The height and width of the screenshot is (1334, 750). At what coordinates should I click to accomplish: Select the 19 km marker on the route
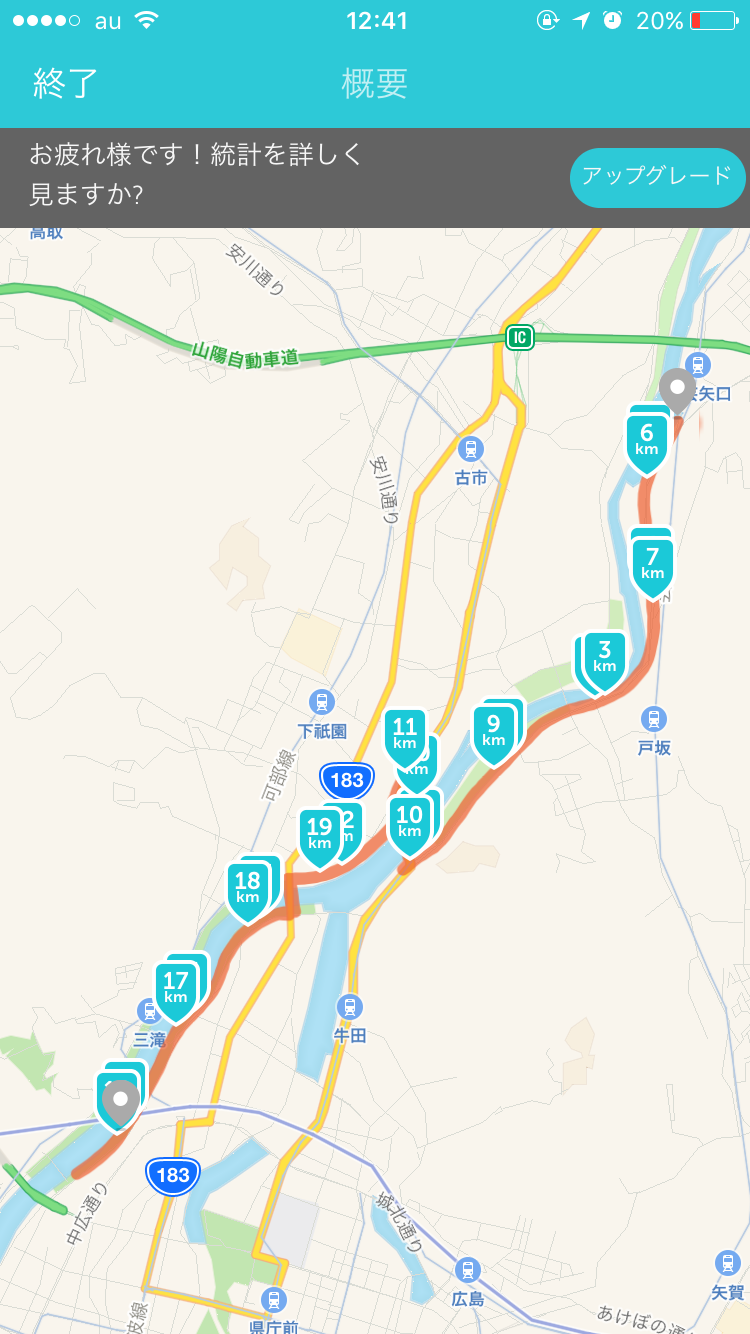pos(319,834)
